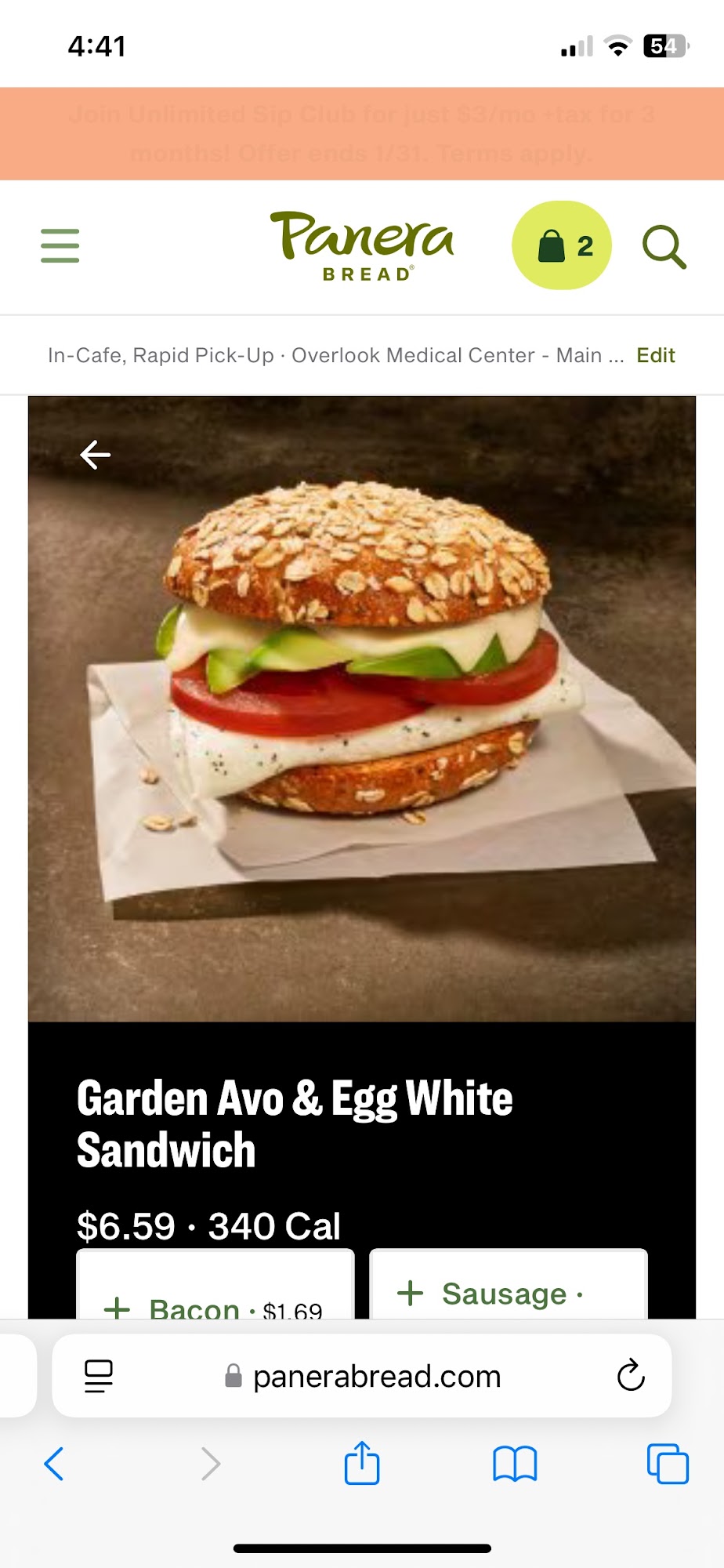Tap the search magnifier icon

[x=664, y=247]
